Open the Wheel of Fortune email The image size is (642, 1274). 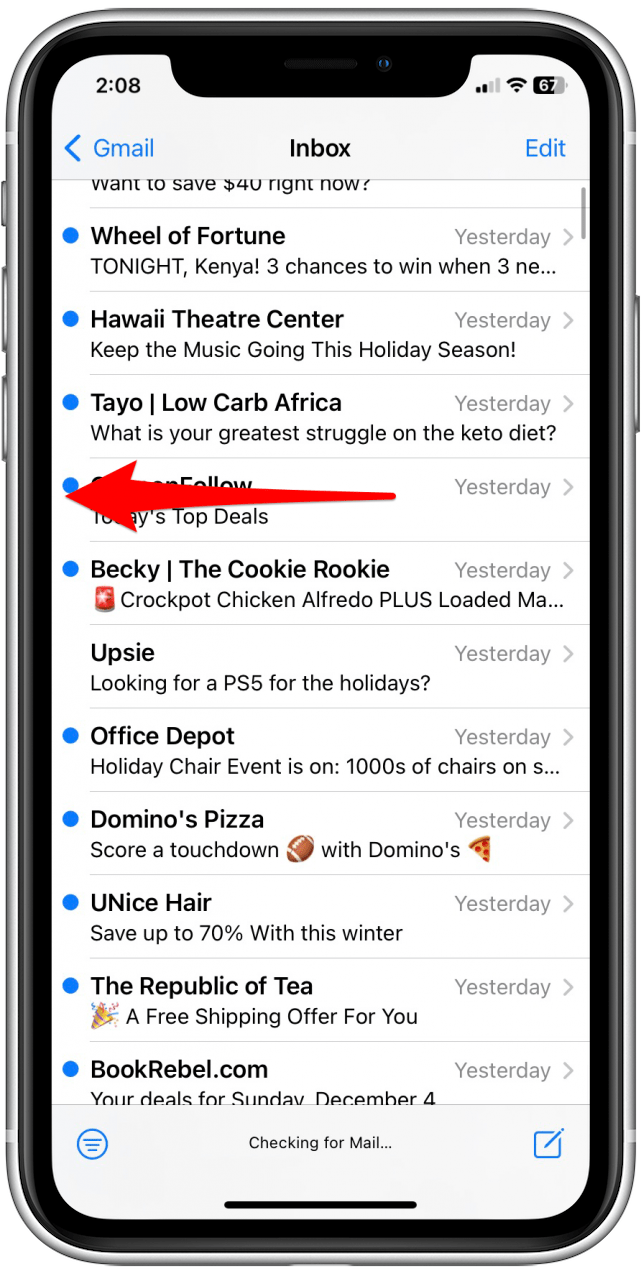[x=320, y=251]
